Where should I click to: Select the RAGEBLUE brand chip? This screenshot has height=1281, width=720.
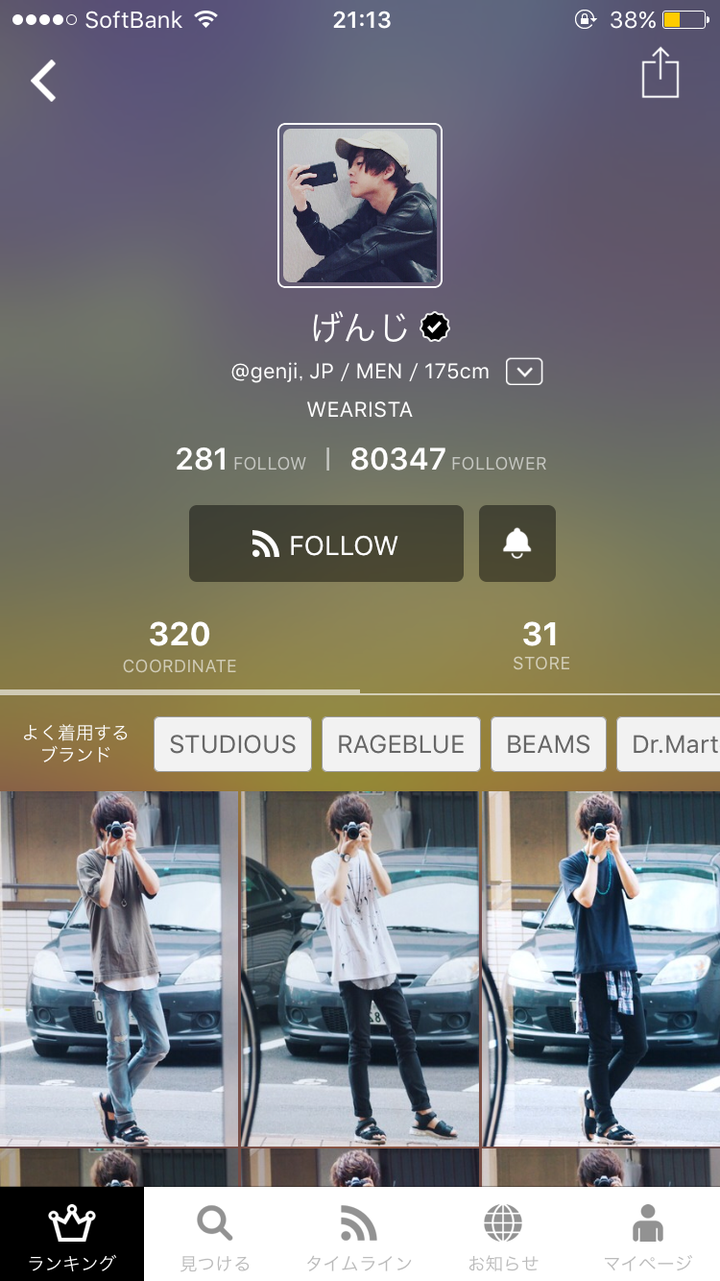(401, 744)
